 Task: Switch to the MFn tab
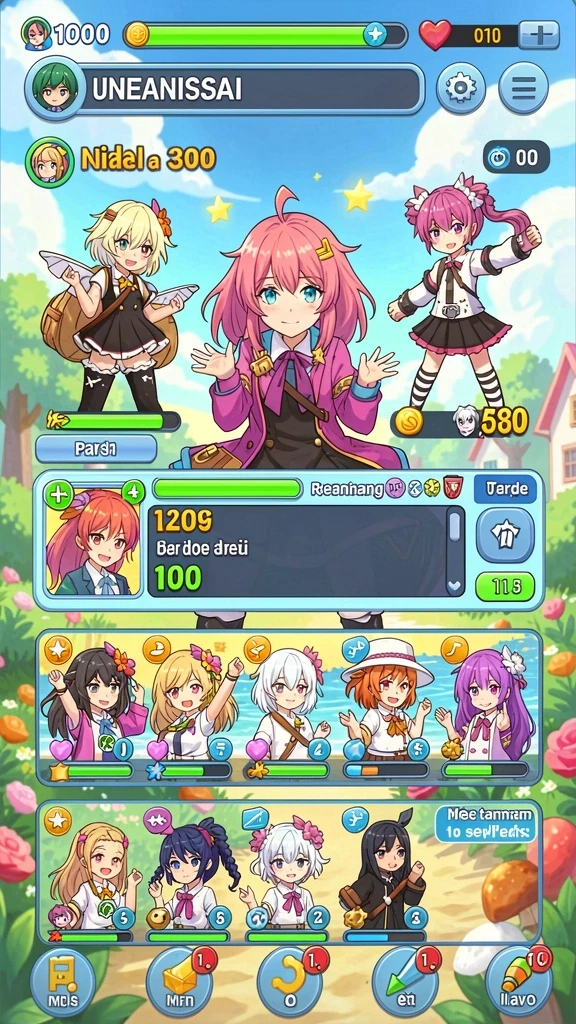tap(178, 983)
